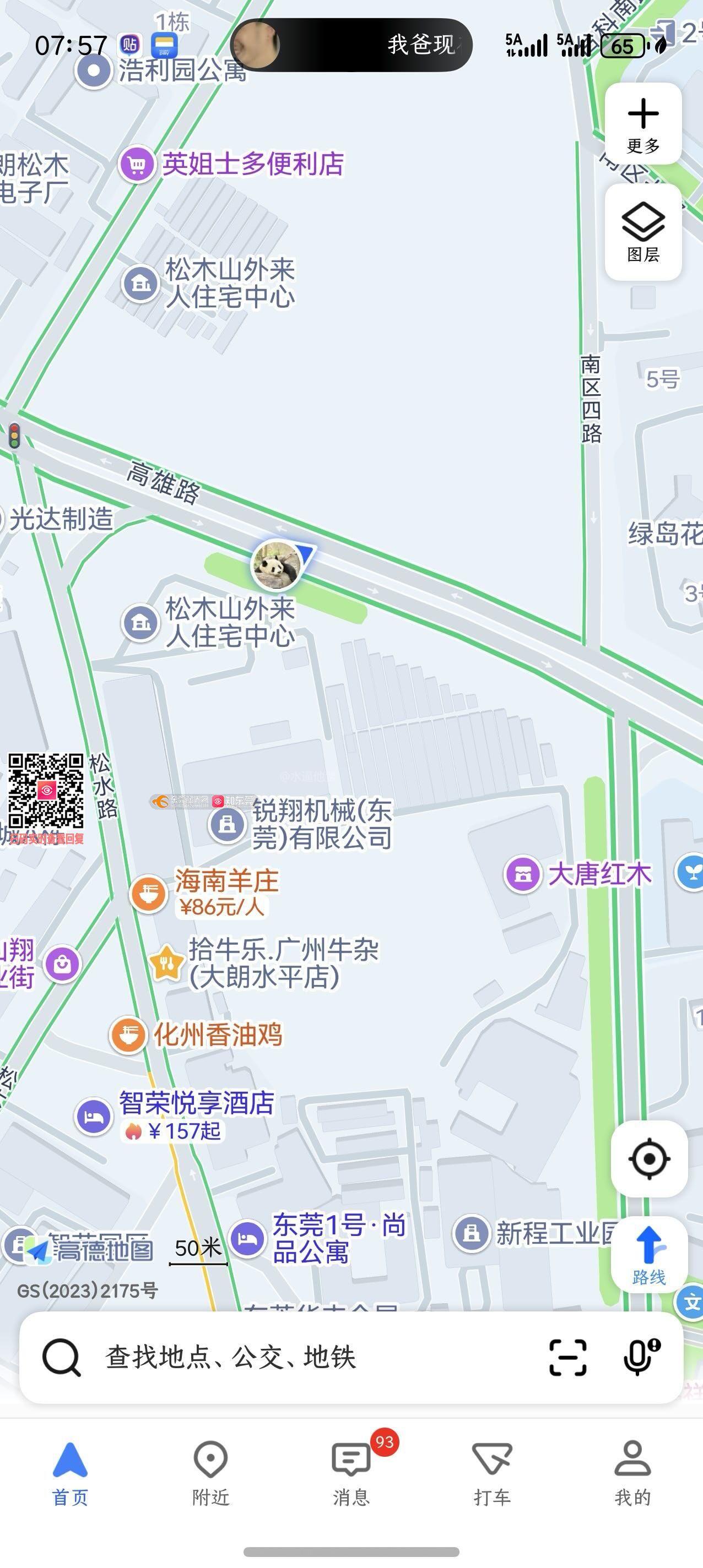Image resolution: width=703 pixels, height=1568 pixels.
Task: Open the 图层 map layers panel
Action: pos(643,232)
